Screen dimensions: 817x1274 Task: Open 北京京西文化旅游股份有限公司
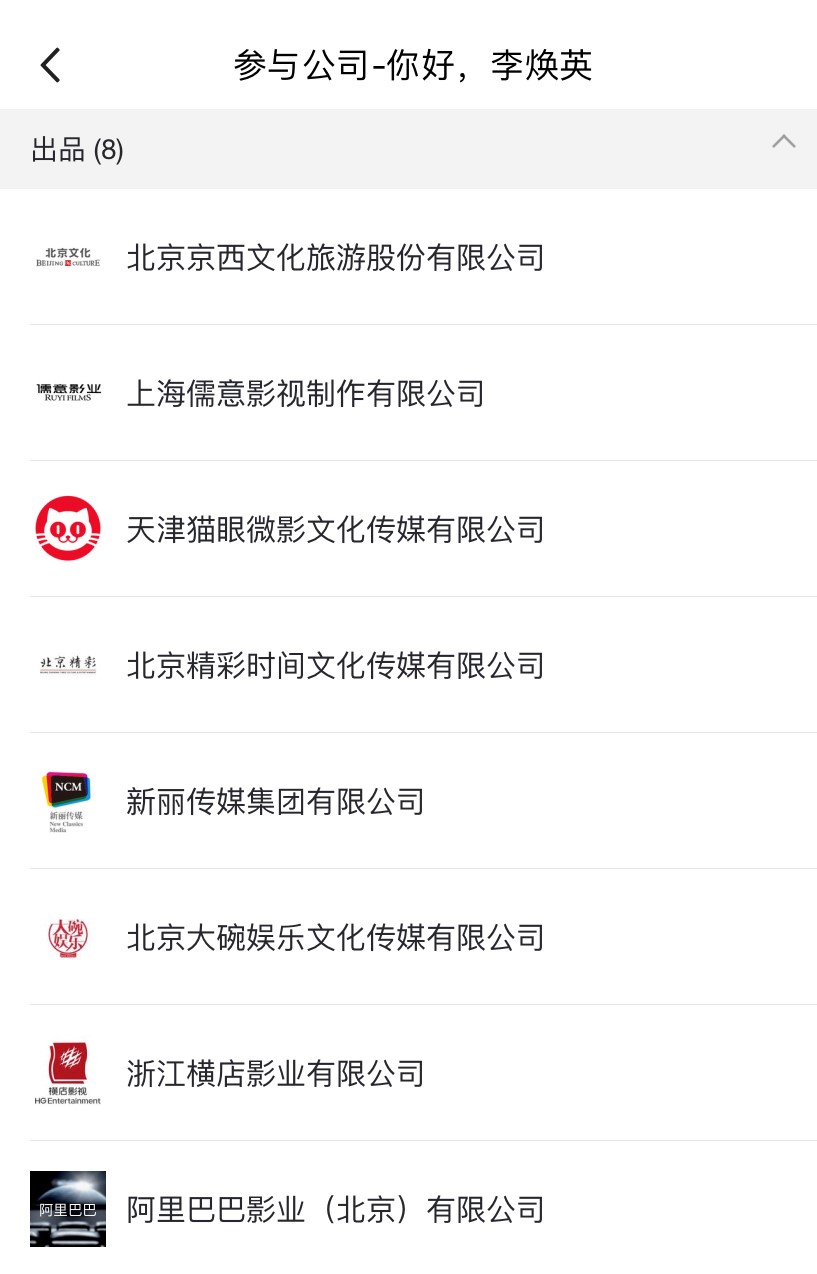(x=335, y=258)
